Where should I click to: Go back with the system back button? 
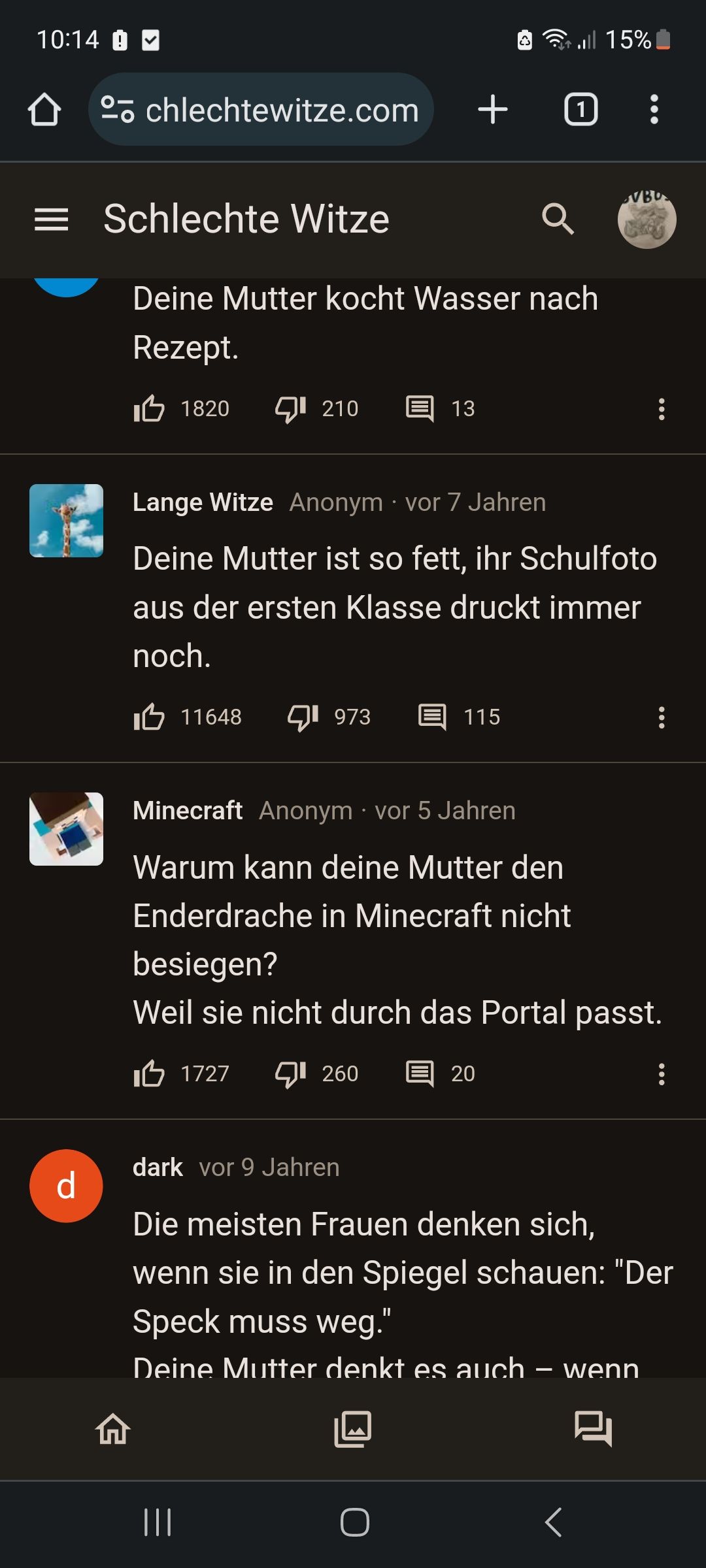pos(553,1522)
